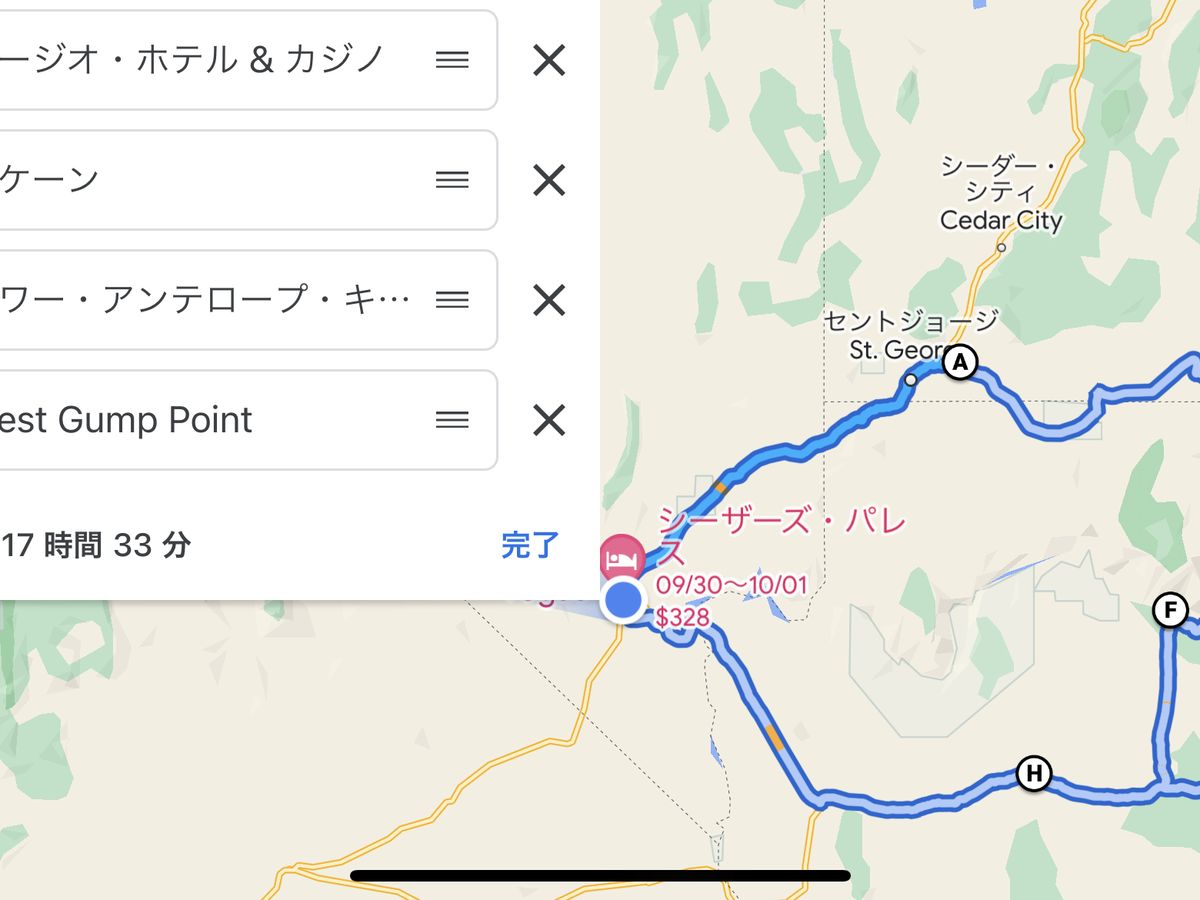Remove the est Gump Point stop
This screenshot has width=1200, height=900.
549,420
